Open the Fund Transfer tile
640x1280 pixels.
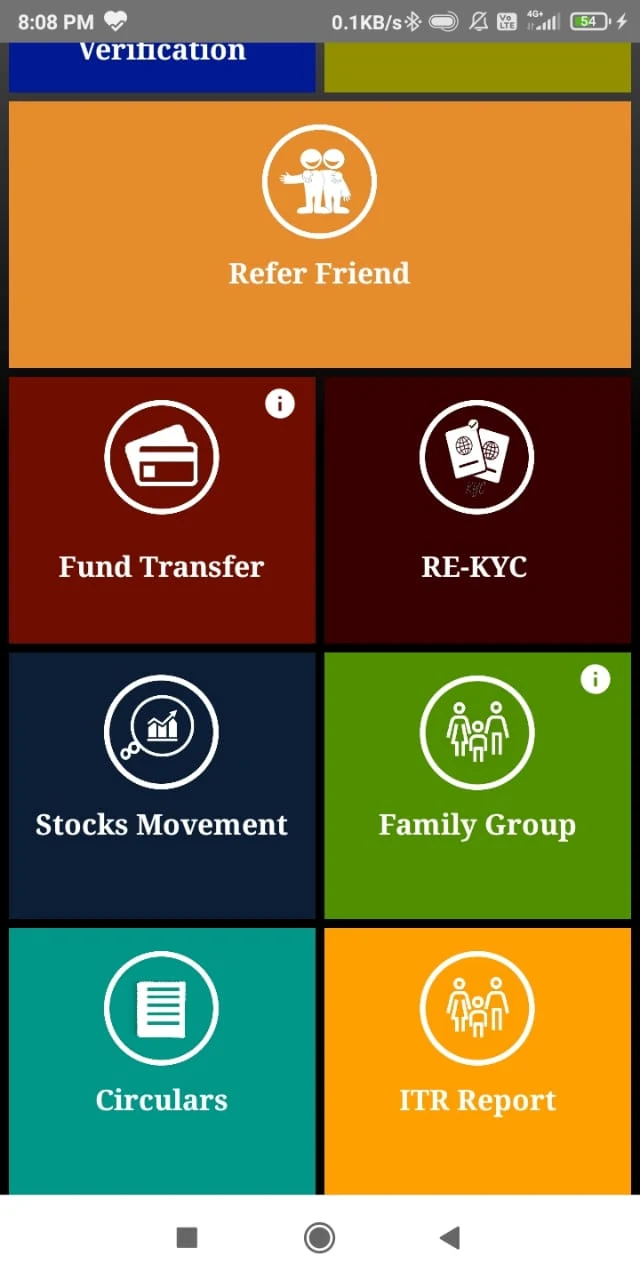[162, 510]
